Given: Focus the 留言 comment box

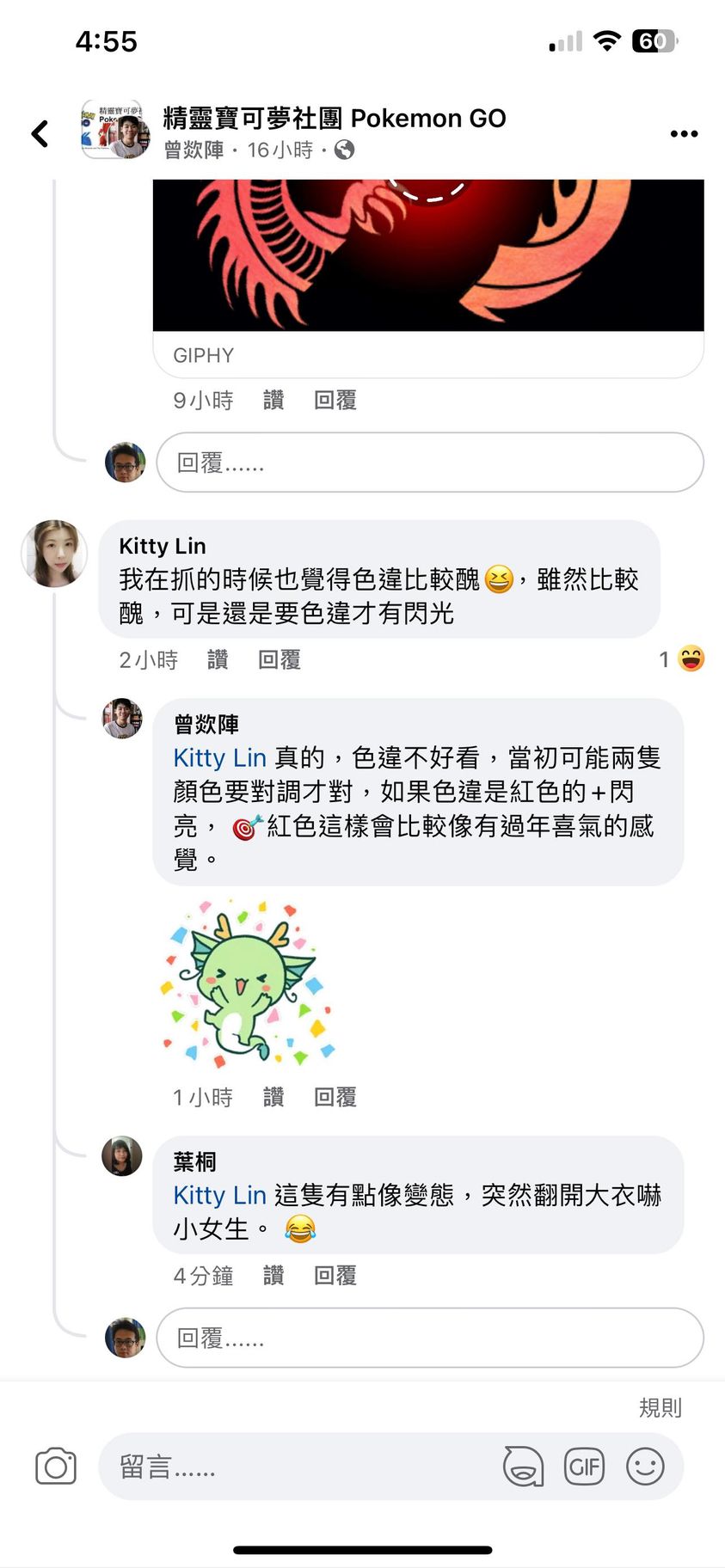Looking at the screenshot, I should point(301,1467).
